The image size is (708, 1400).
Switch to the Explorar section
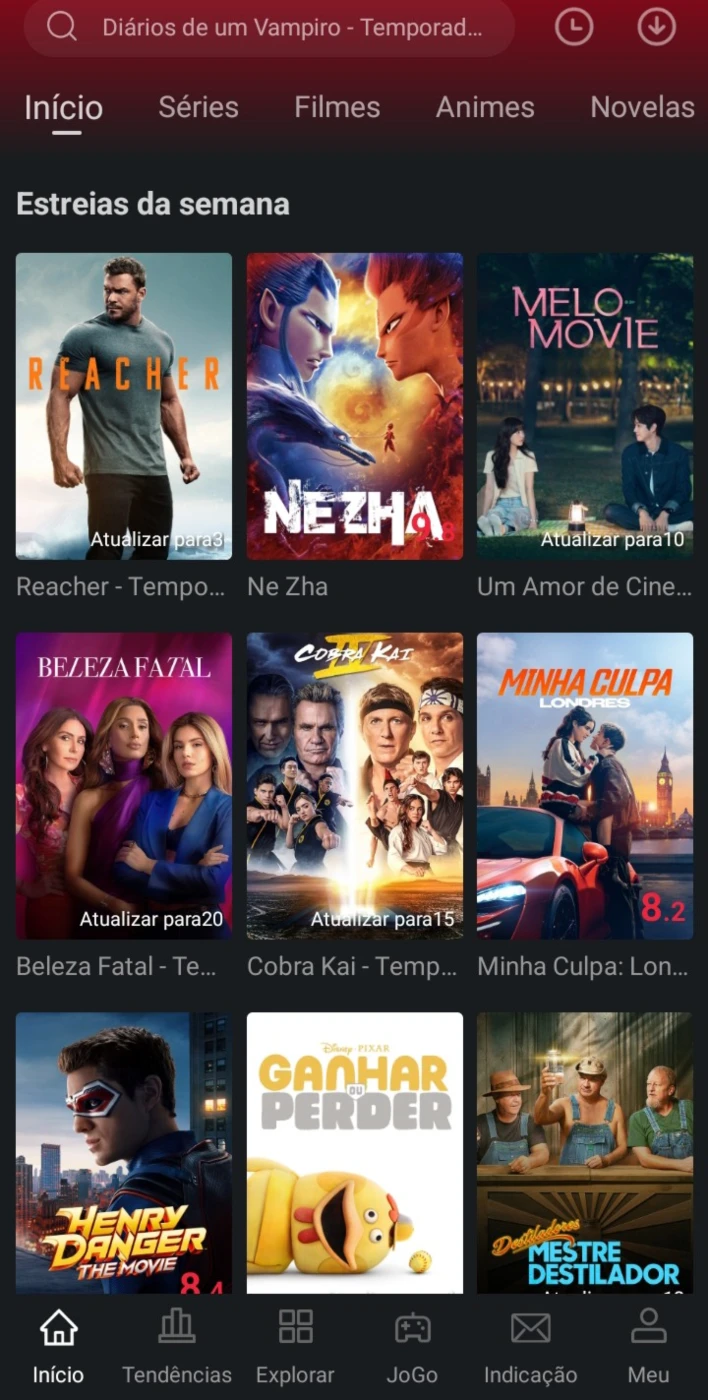(x=295, y=1346)
